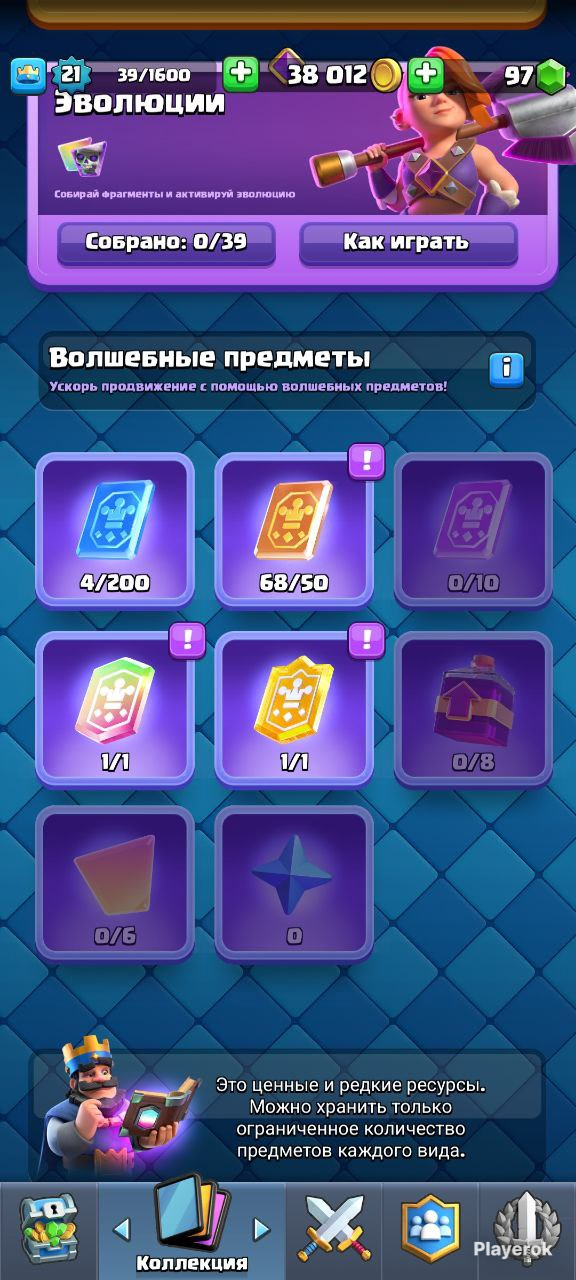Select the purple wild card 0/10
This screenshot has width=576, height=1280.
473,530
